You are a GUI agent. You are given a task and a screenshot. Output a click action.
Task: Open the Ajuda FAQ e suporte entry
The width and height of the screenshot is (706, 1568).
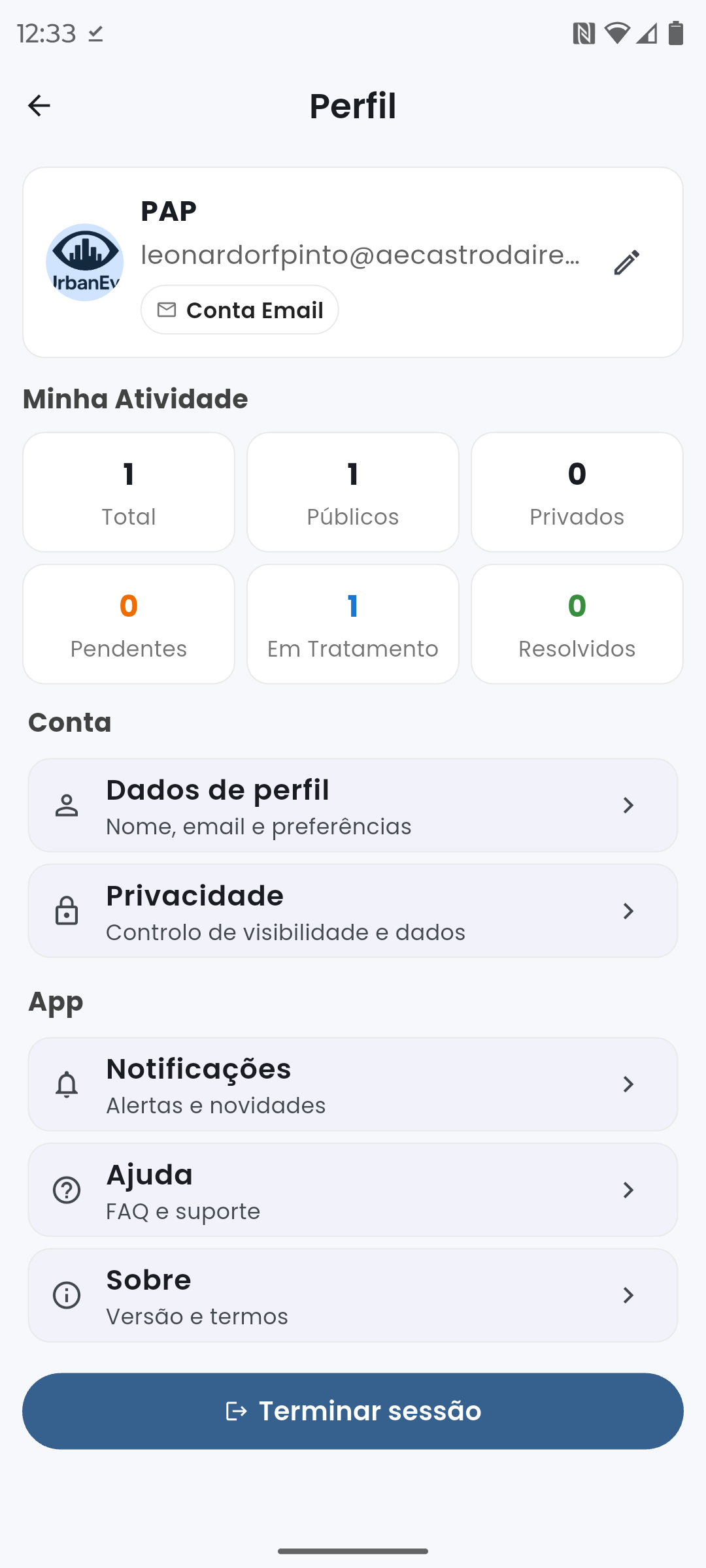(353, 1190)
